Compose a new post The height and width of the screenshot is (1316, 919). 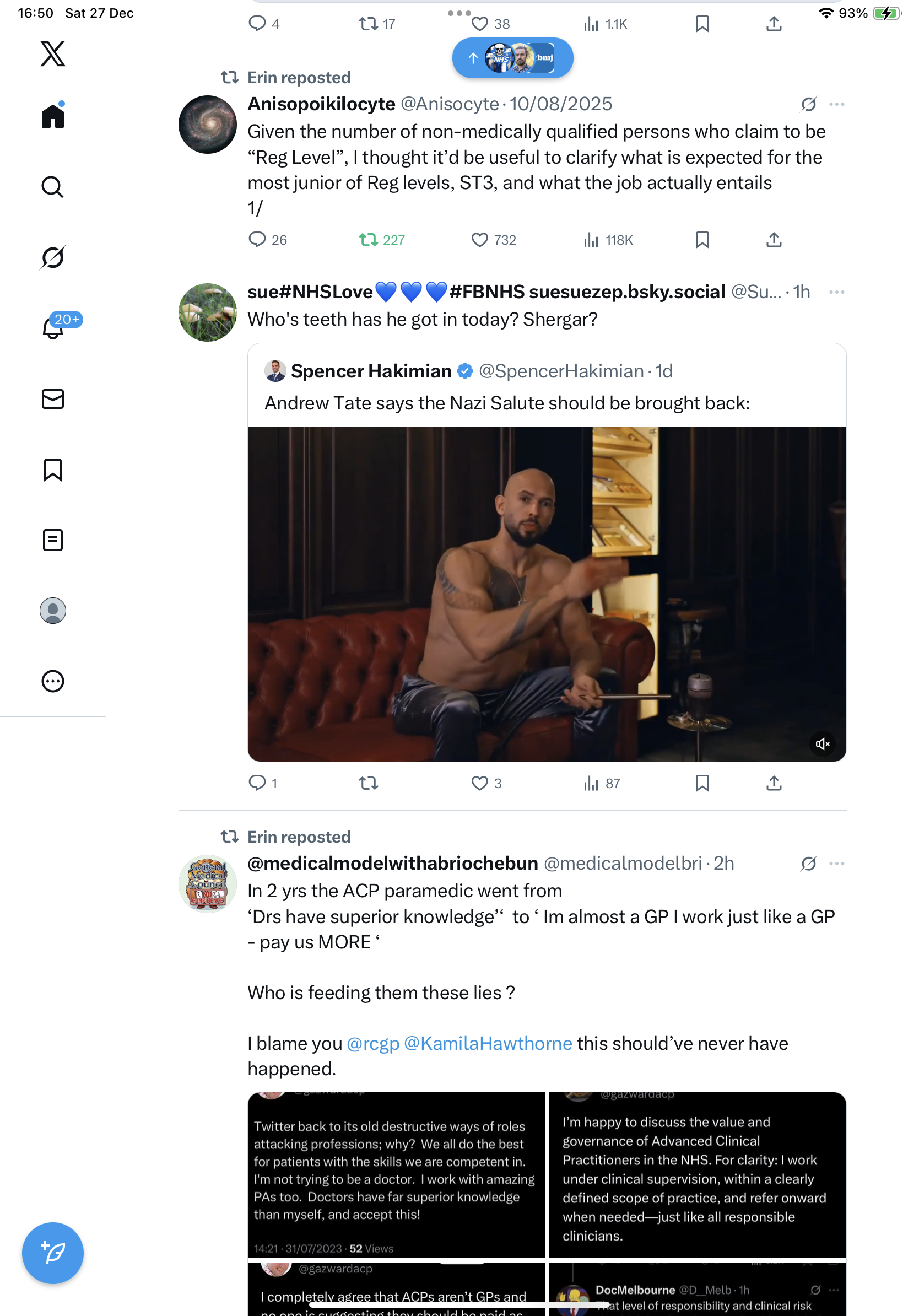53,1253
